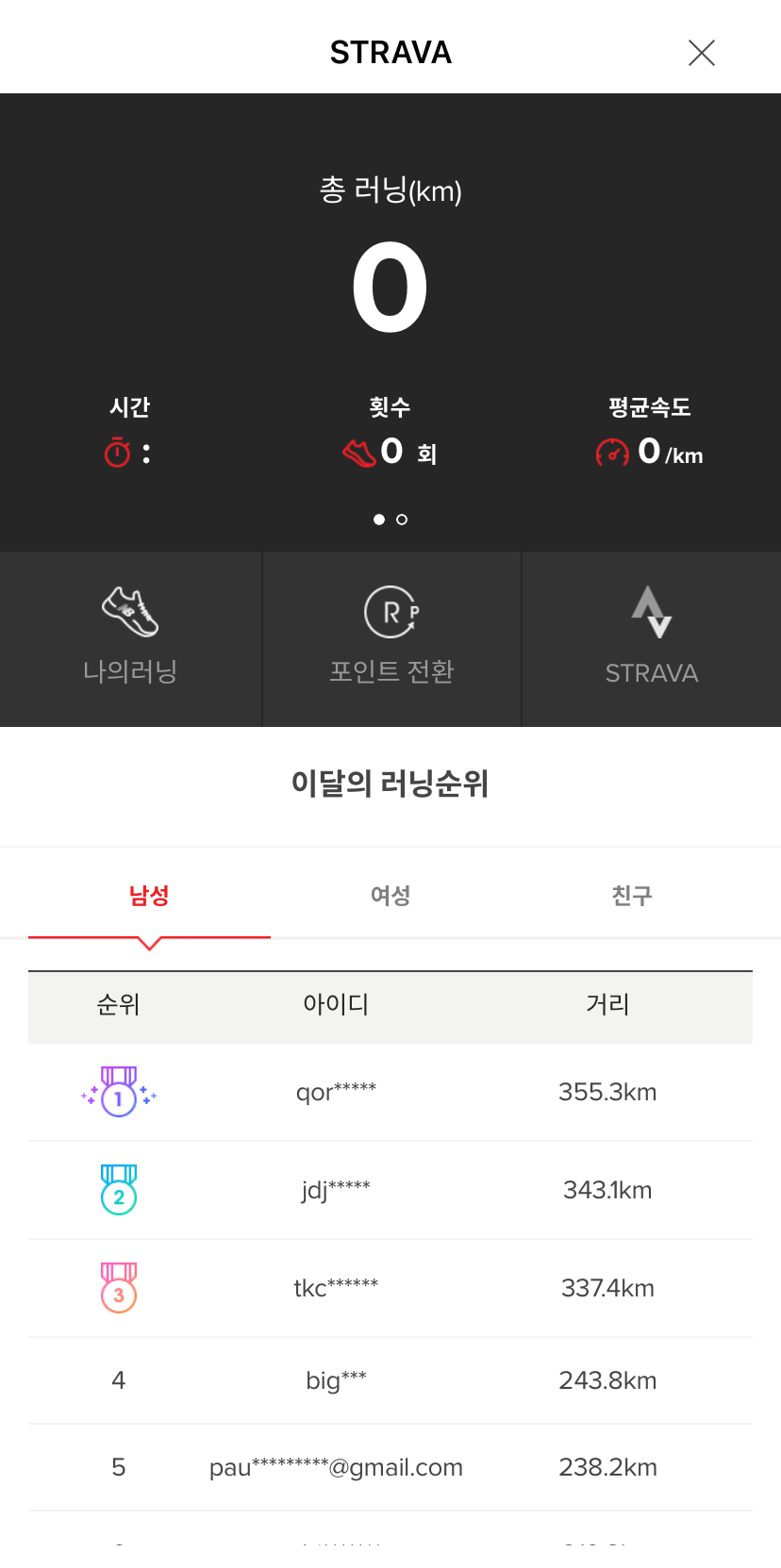Tap the blue second place medal icon

[118, 1189]
